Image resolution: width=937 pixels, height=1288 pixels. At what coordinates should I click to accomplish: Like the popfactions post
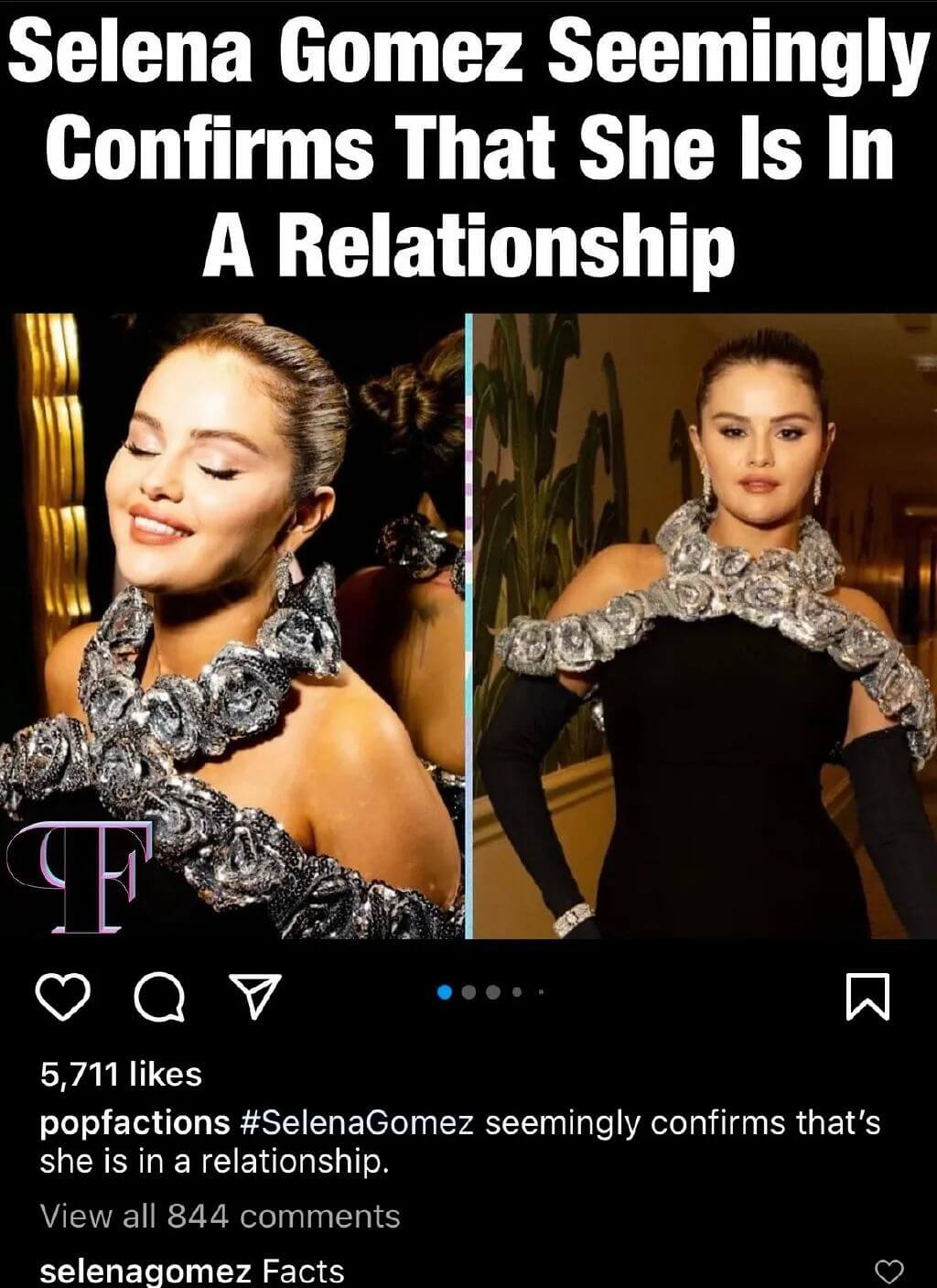point(62,997)
